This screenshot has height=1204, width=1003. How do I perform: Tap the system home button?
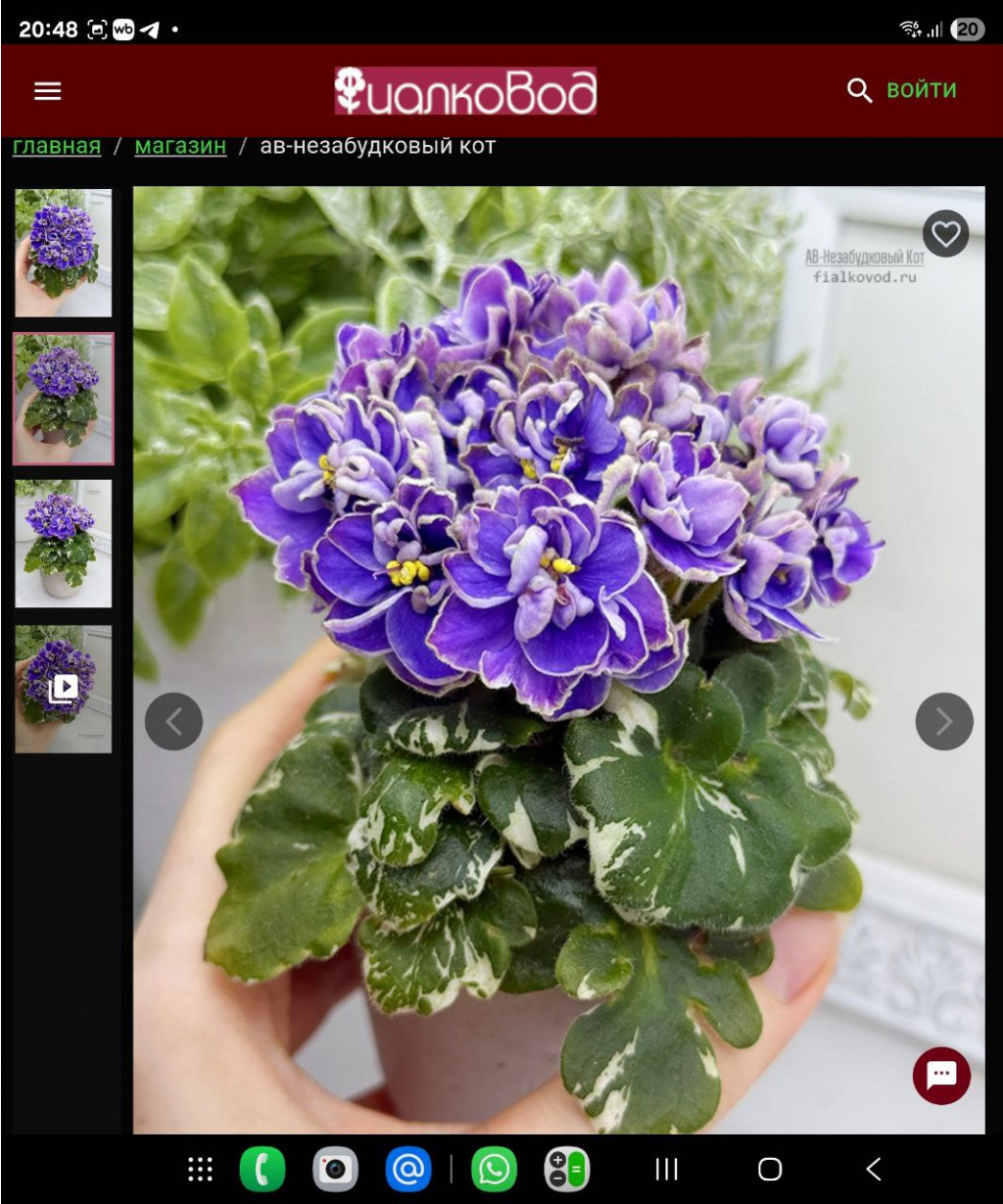point(770,1169)
